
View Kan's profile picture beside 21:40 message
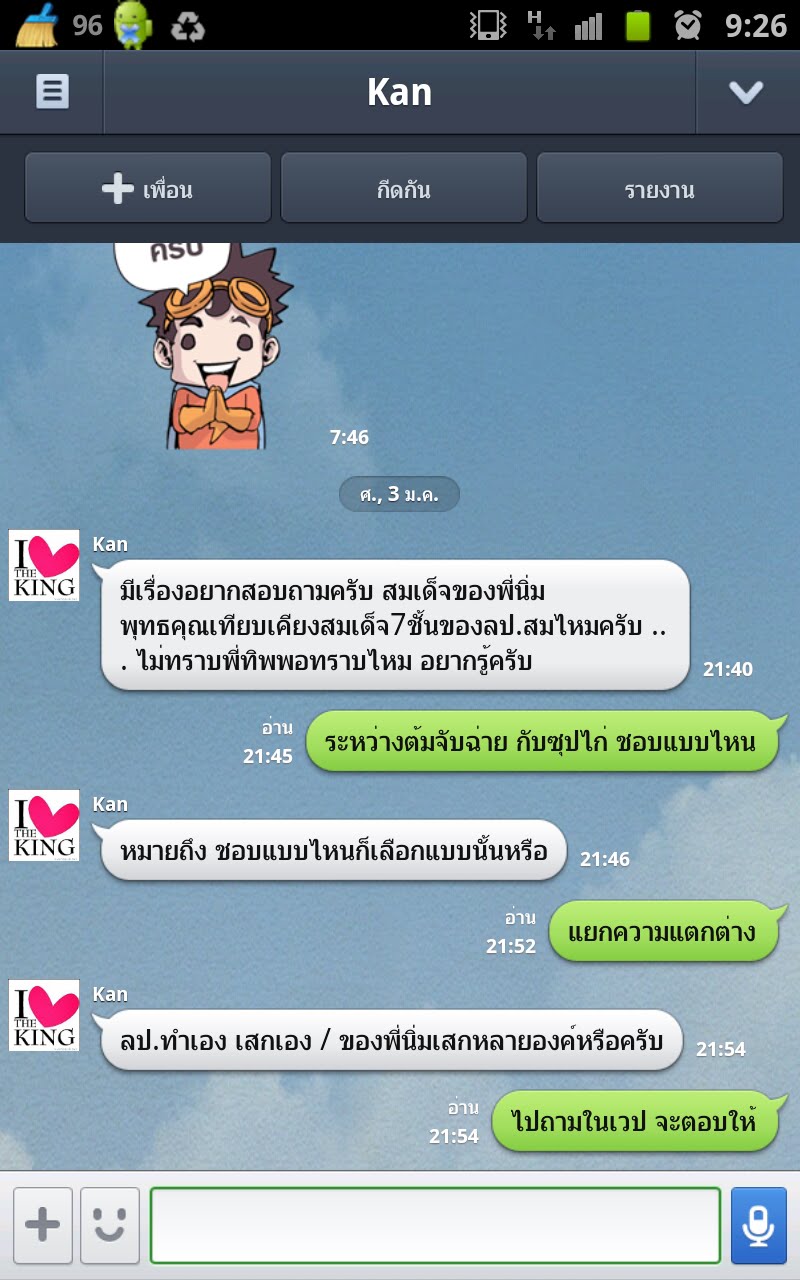(x=44, y=565)
